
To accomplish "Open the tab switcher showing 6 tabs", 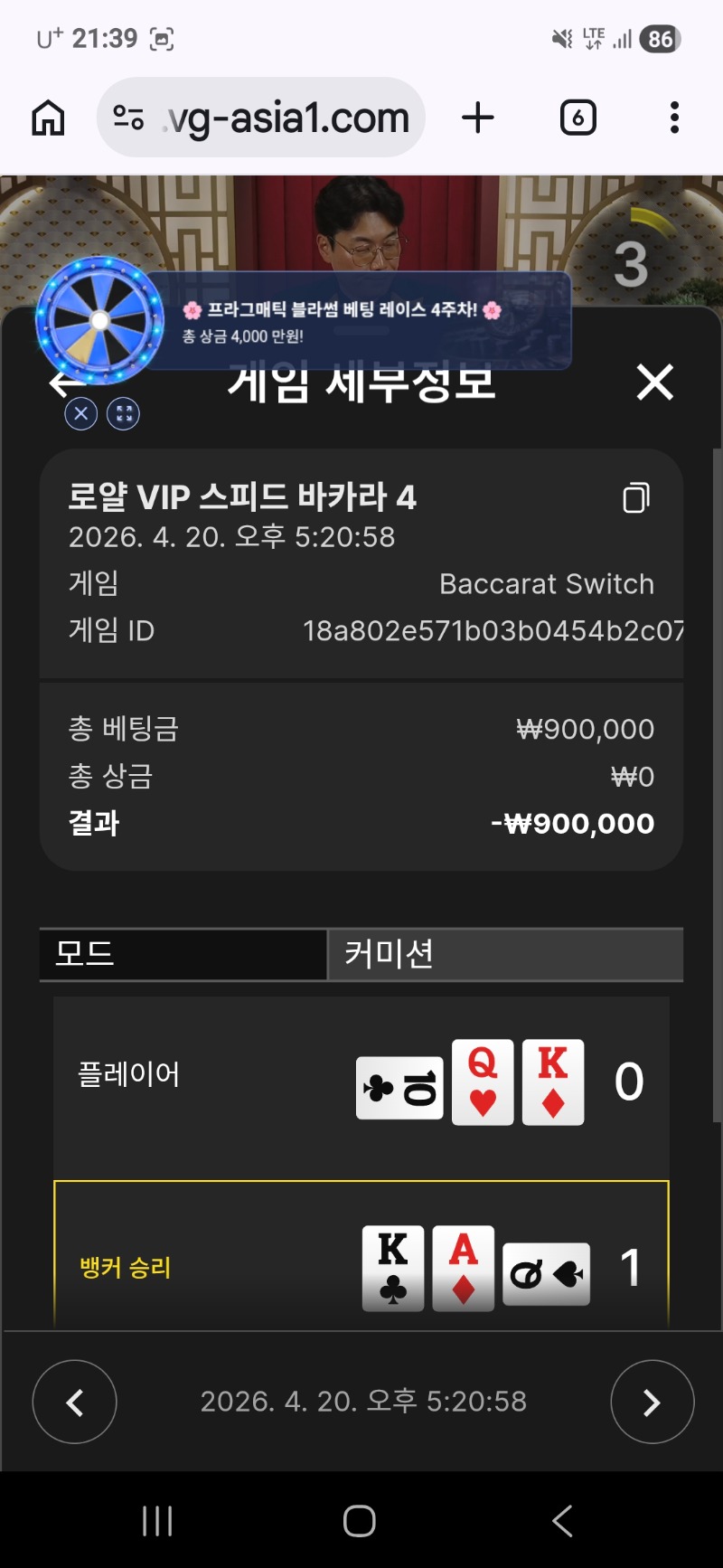I will pos(578,118).
